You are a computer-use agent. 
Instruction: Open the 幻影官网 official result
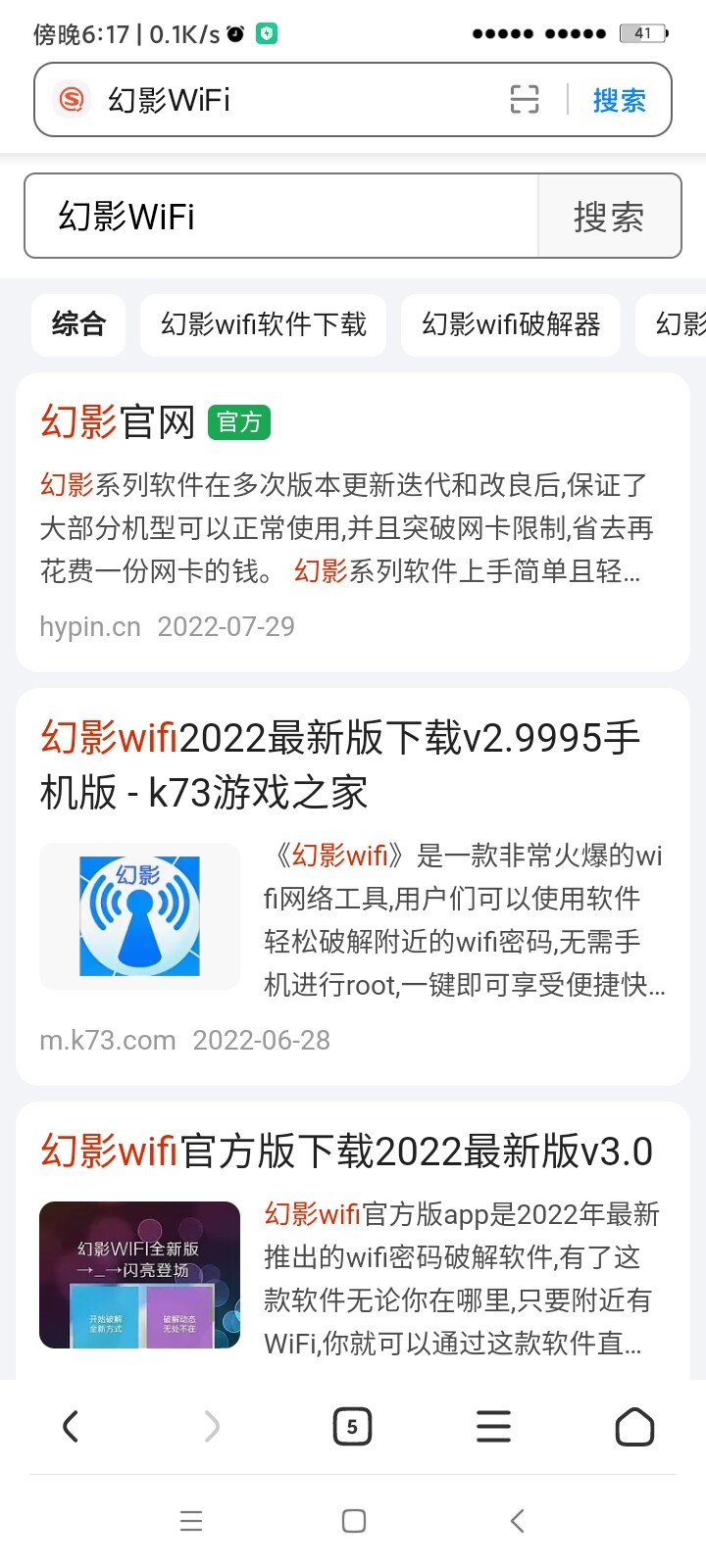click(x=118, y=422)
